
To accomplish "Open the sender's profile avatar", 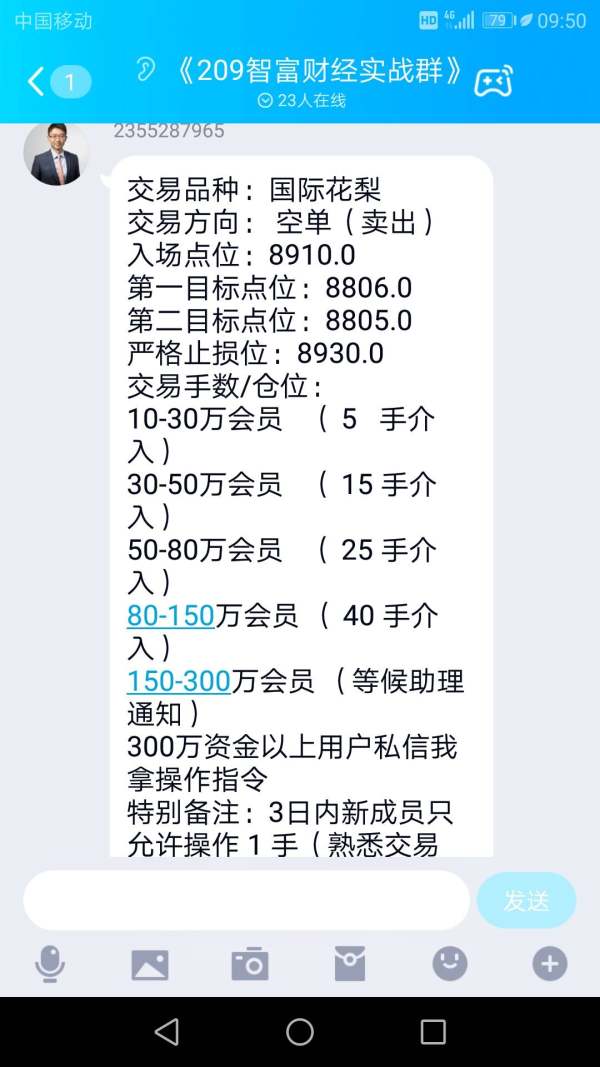I will [56, 154].
